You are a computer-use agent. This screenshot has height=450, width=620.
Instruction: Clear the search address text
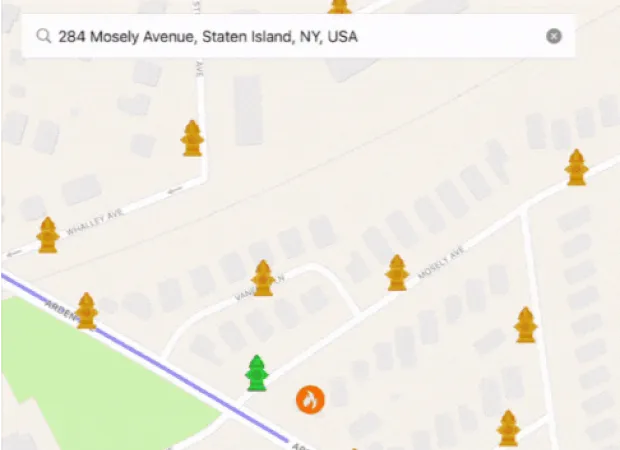[553, 37]
